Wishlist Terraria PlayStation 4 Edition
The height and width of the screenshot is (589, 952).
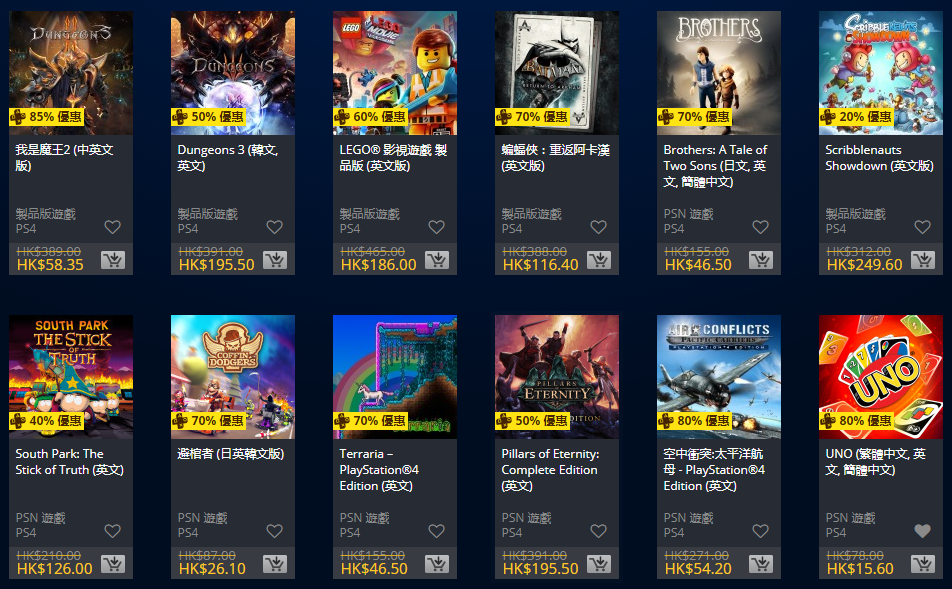436,532
